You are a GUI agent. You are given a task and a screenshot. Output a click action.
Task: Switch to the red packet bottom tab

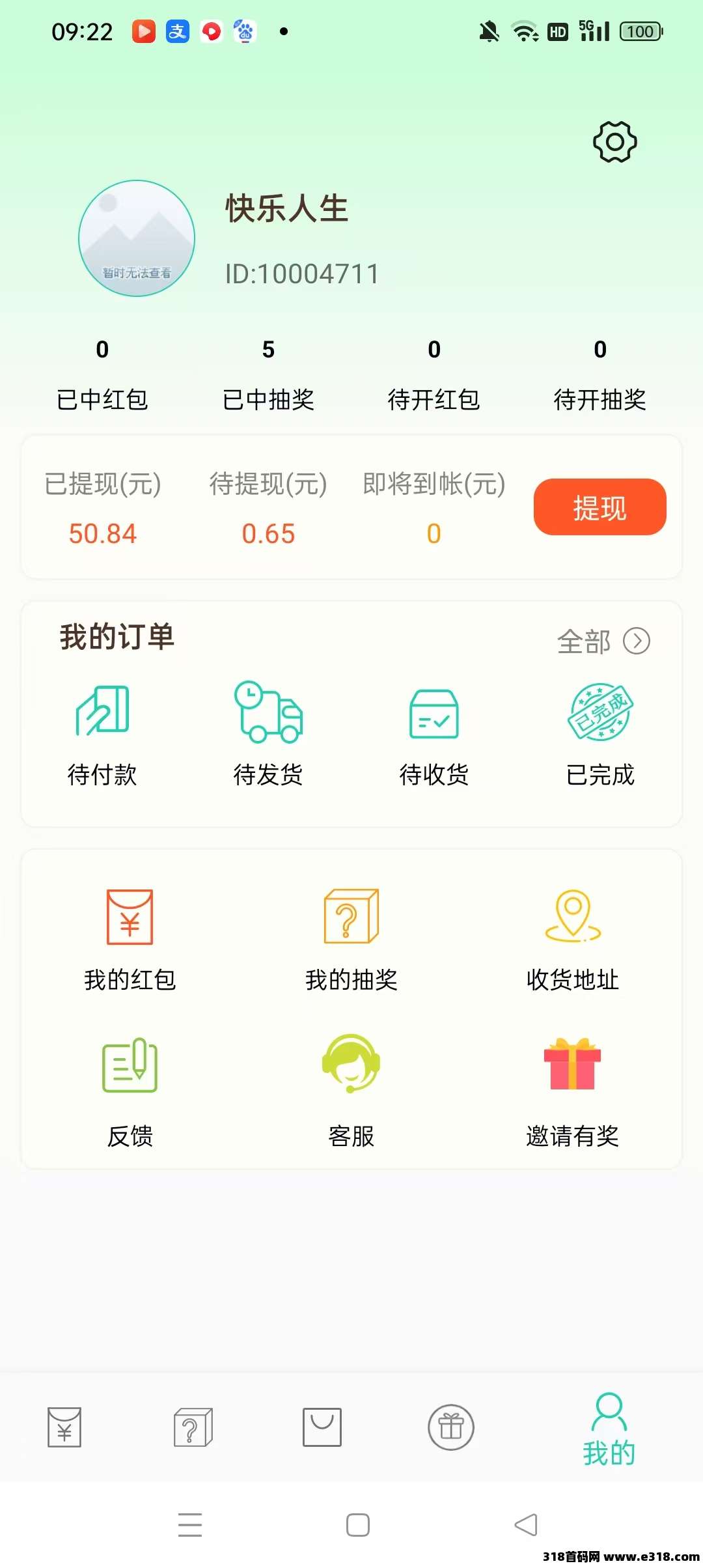tap(64, 1427)
